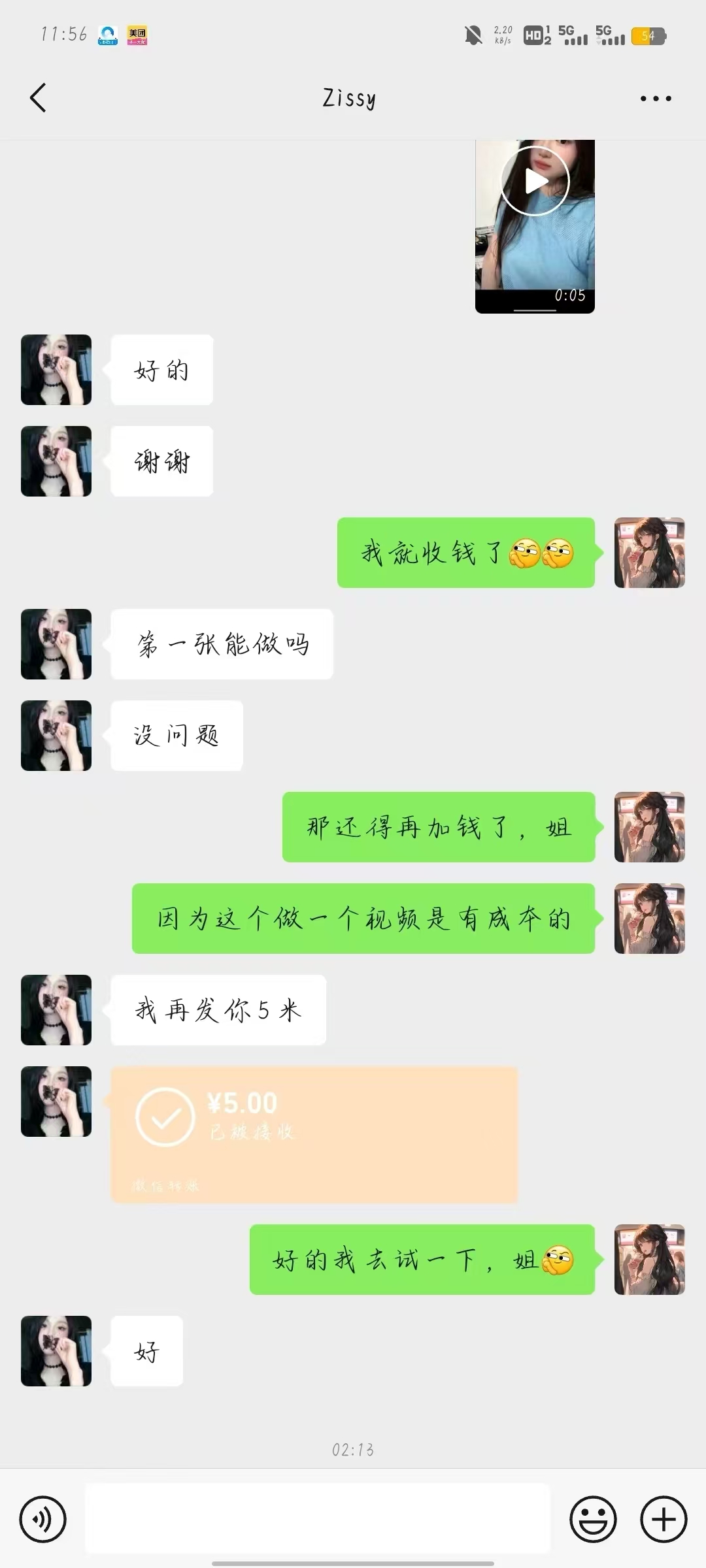This screenshot has width=706, height=1568.
Task: Open Zissy's profile avatar next to 好的
Action: 56,369
